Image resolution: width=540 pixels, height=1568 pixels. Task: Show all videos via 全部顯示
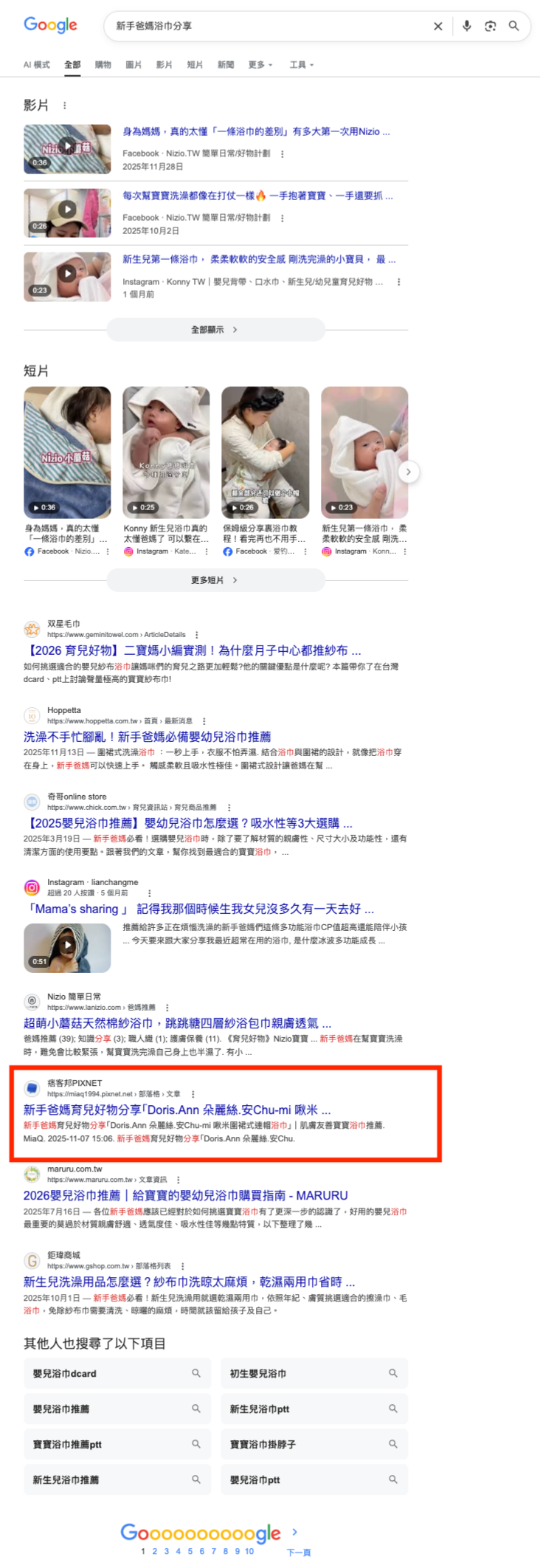[x=215, y=330]
